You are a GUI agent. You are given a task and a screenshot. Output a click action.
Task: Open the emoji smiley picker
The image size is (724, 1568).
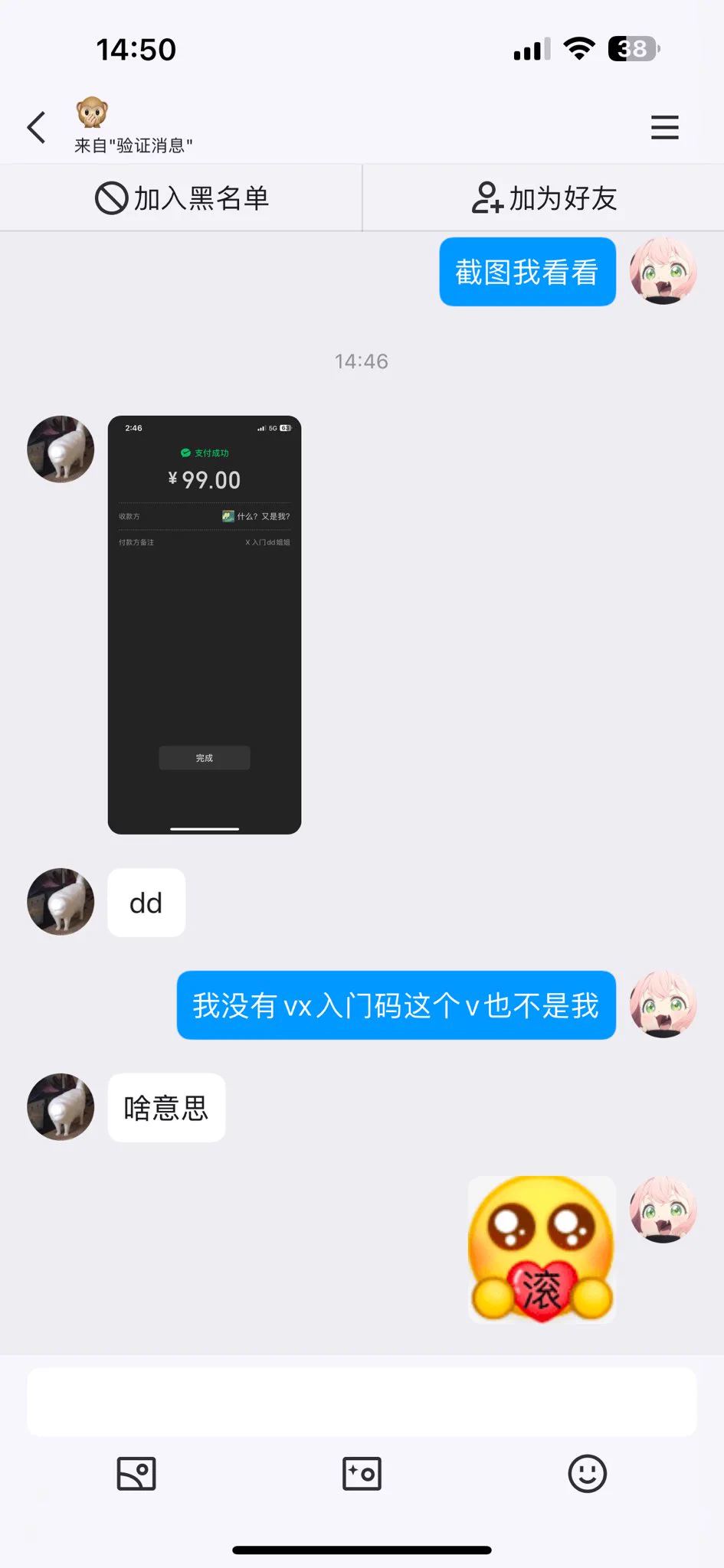pos(587,1473)
